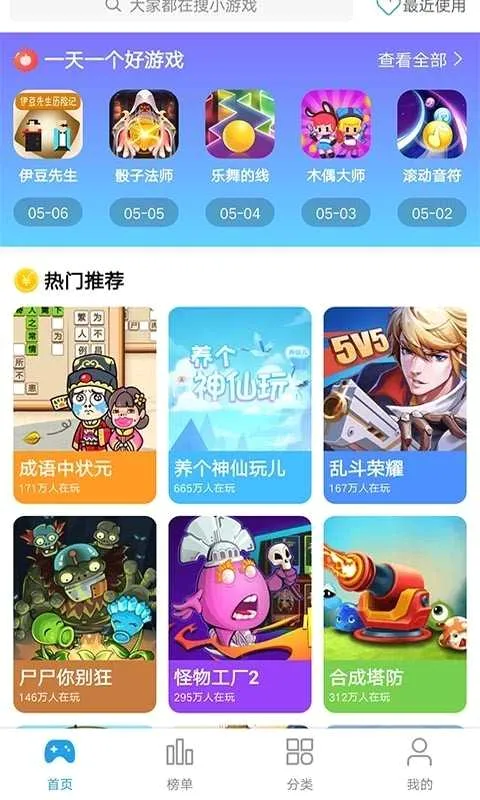
Task: Select the 怪物工厂2 game card
Action: [x=240, y=614]
